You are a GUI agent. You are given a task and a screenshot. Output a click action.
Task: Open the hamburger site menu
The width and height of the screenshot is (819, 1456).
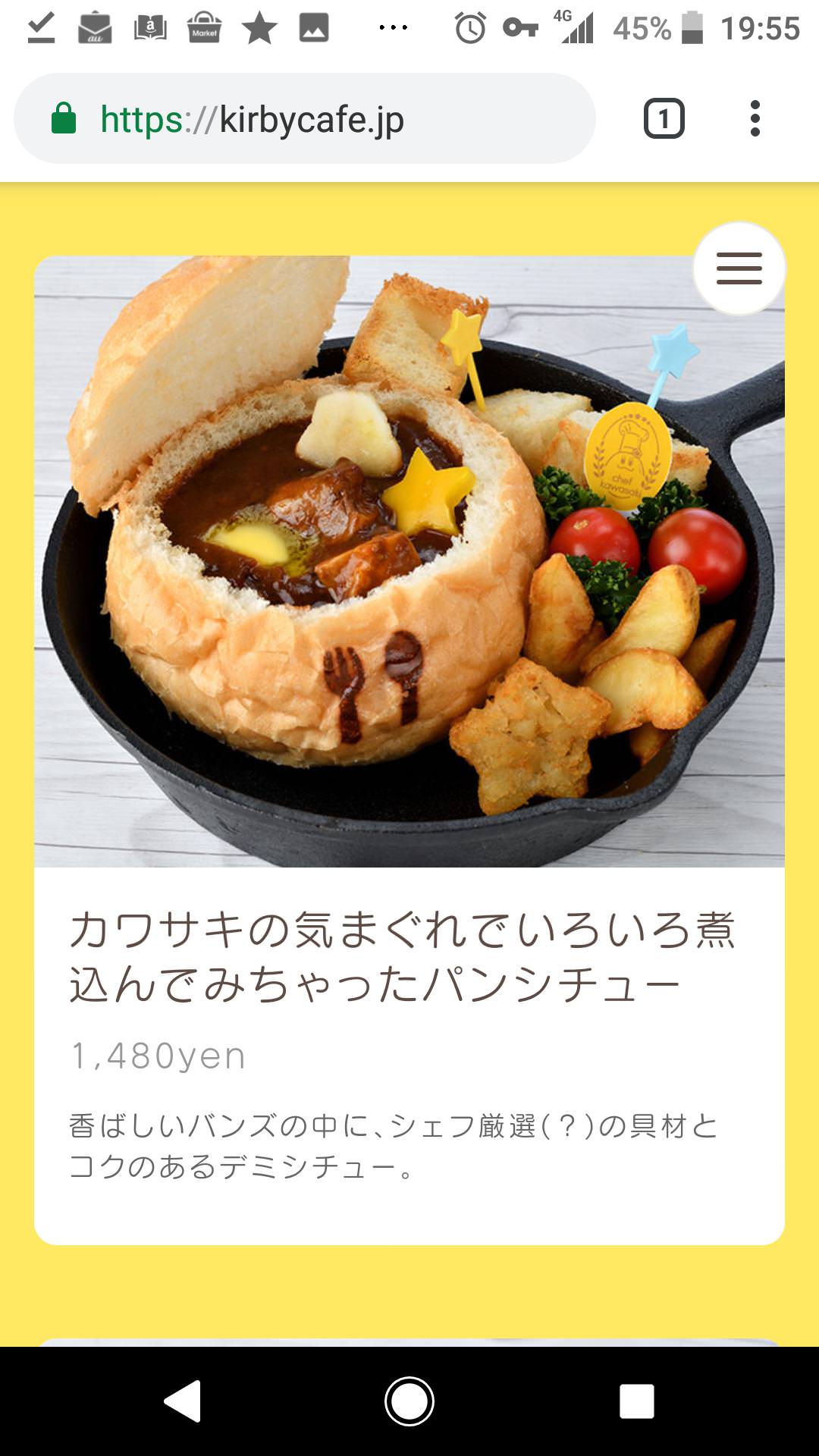739,268
